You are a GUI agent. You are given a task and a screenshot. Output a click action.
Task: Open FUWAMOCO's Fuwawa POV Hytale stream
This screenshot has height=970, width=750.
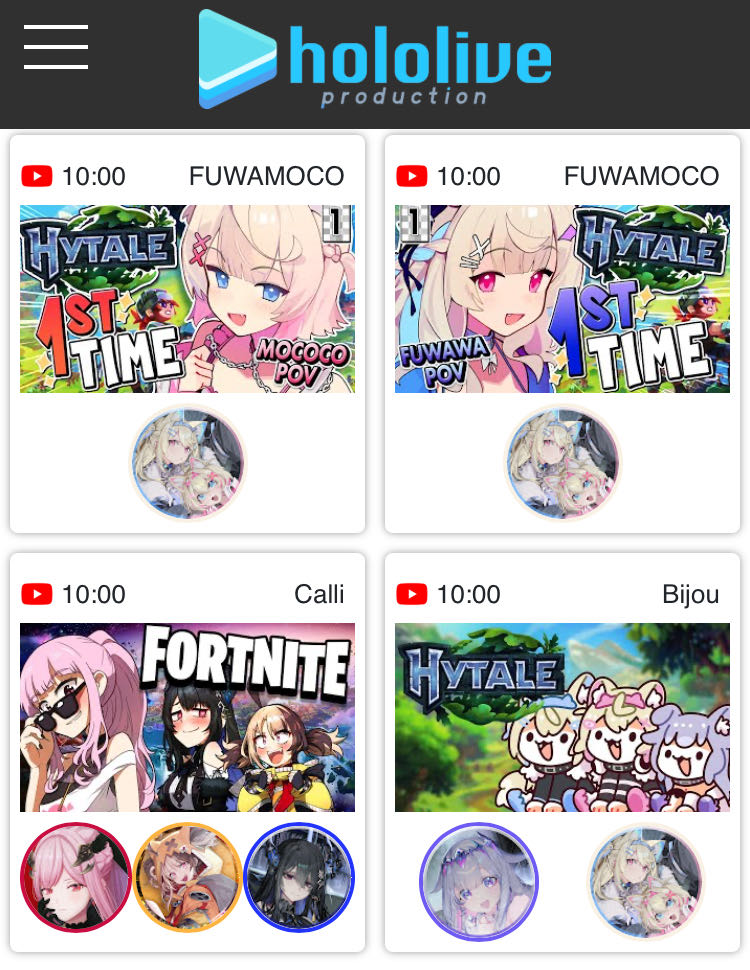[562, 299]
